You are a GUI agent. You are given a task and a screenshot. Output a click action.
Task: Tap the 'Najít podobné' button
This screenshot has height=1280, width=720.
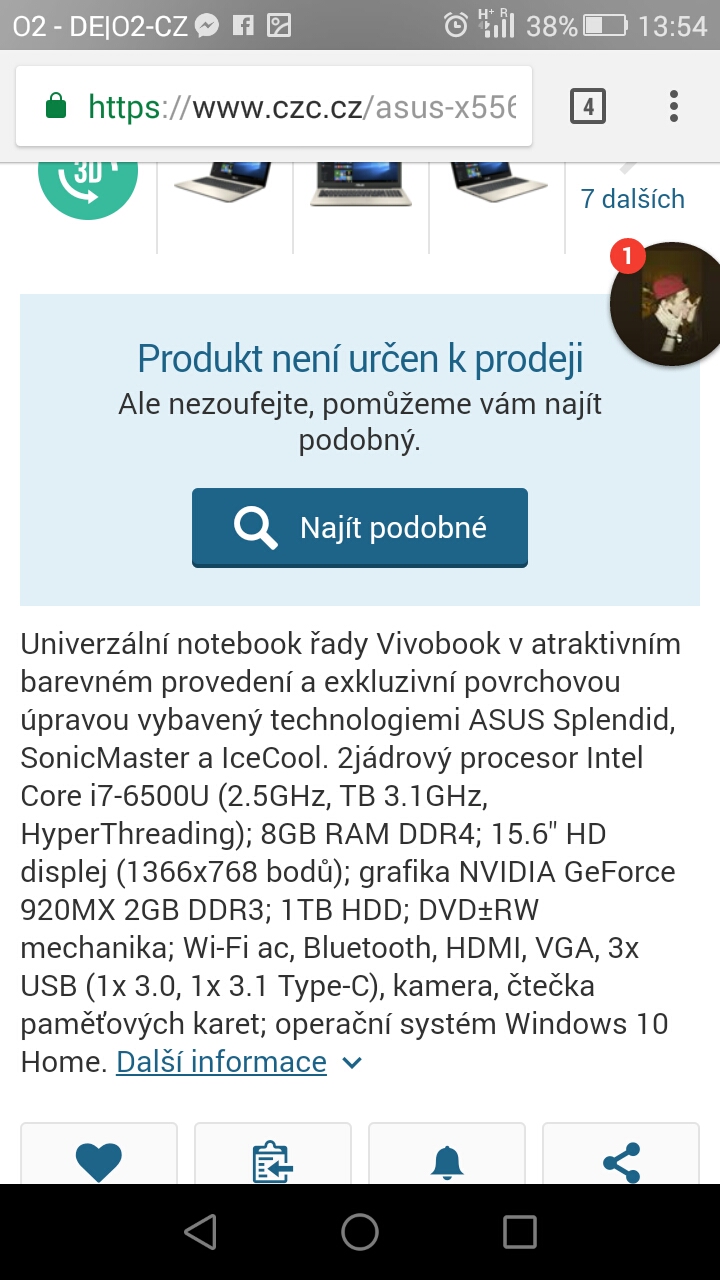tap(360, 527)
